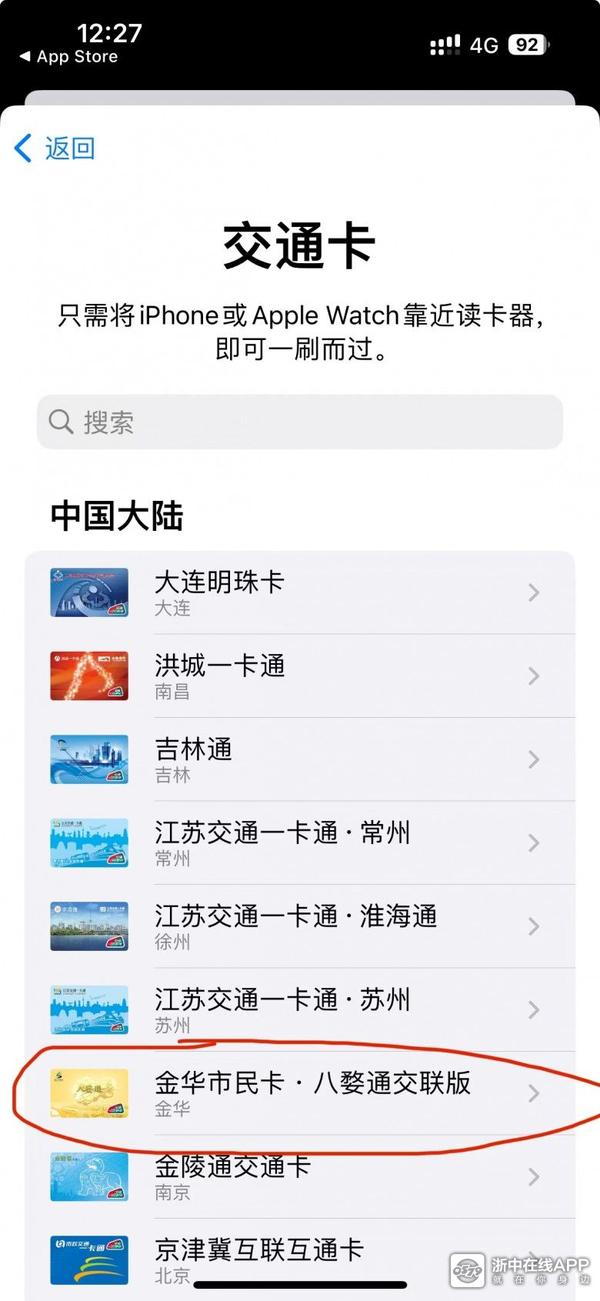Choose the 吉林通 card
The height and width of the screenshot is (1301, 600).
tap(300, 759)
